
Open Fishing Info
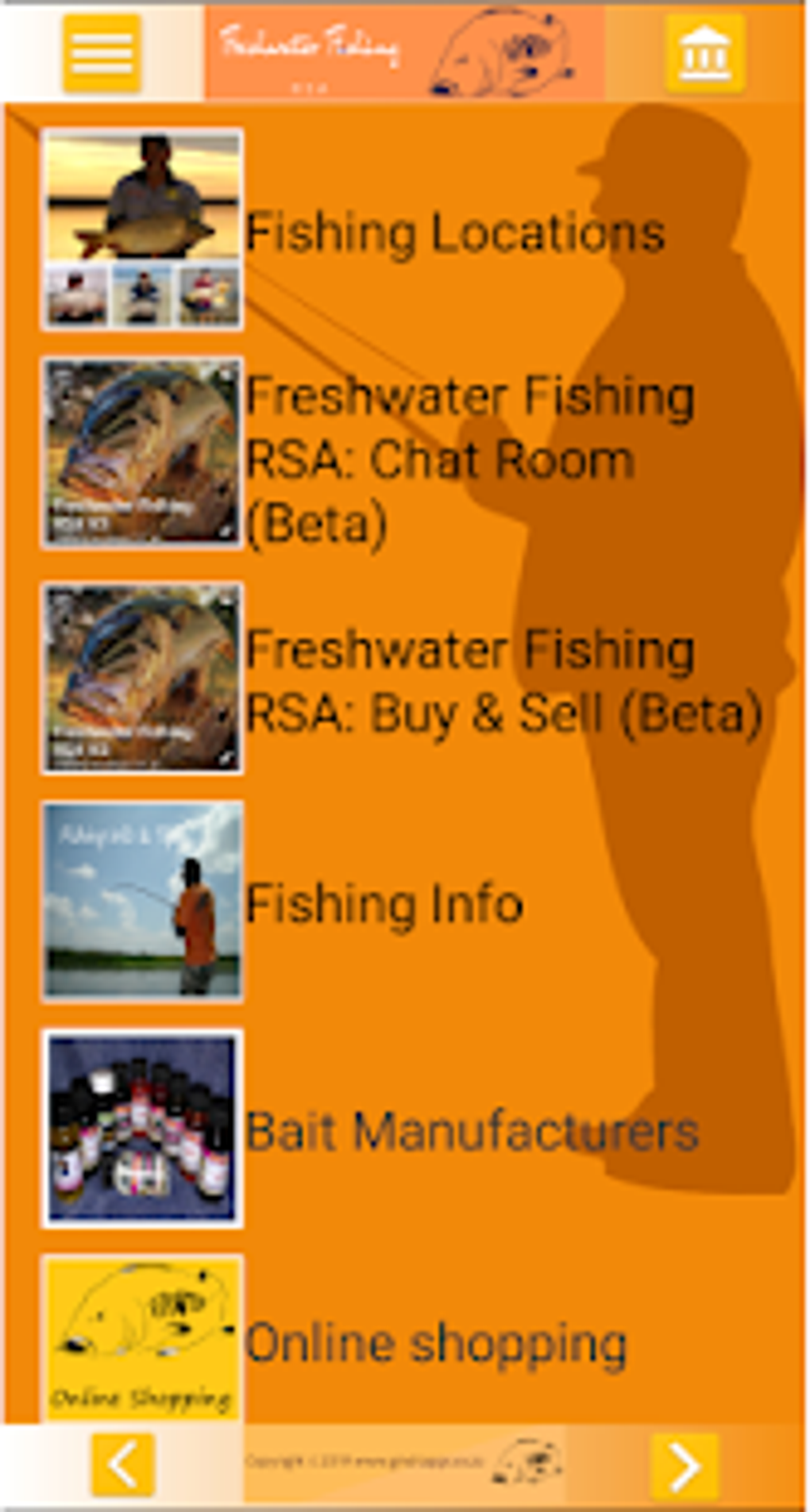coord(384,903)
